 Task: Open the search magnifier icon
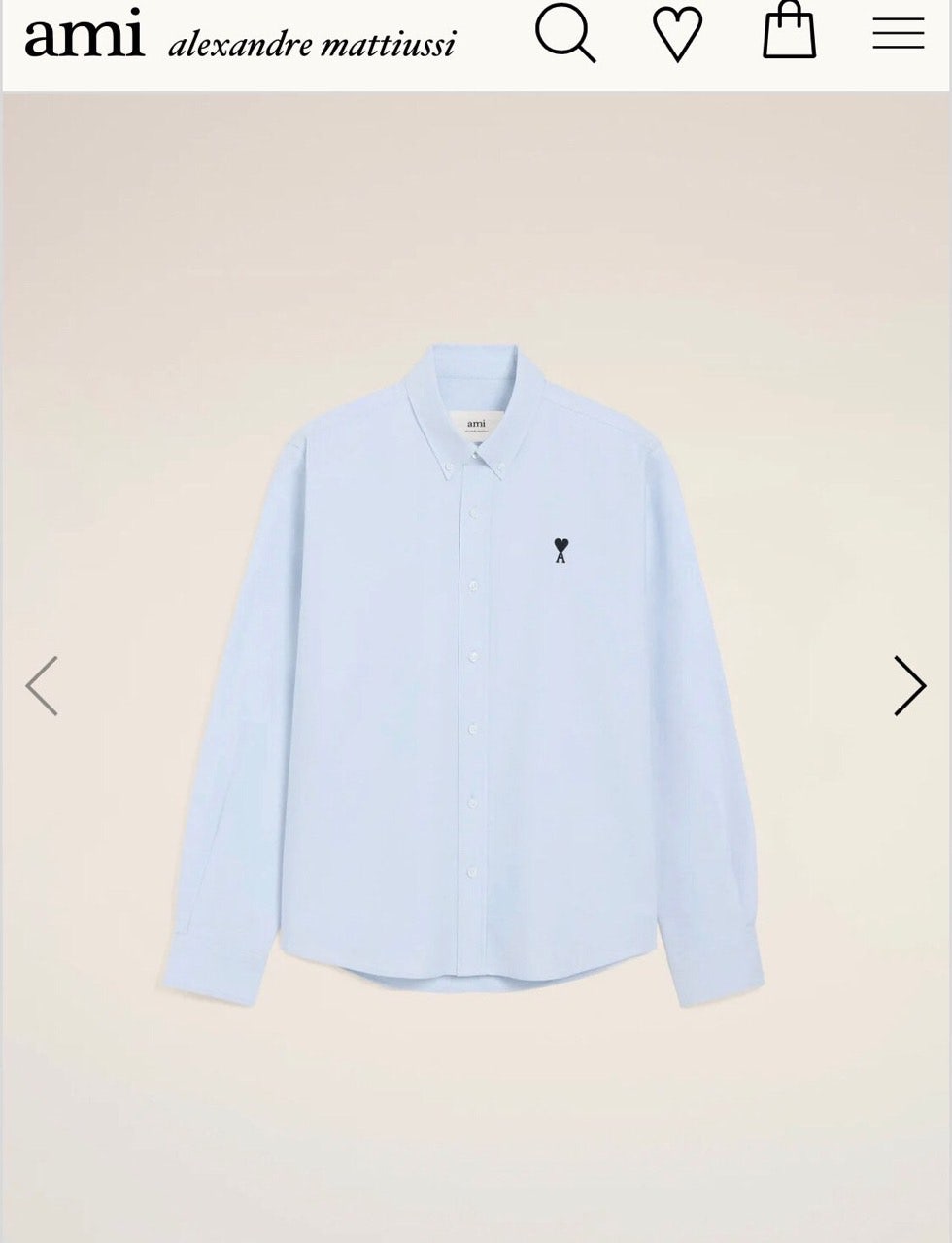(564, 34)
